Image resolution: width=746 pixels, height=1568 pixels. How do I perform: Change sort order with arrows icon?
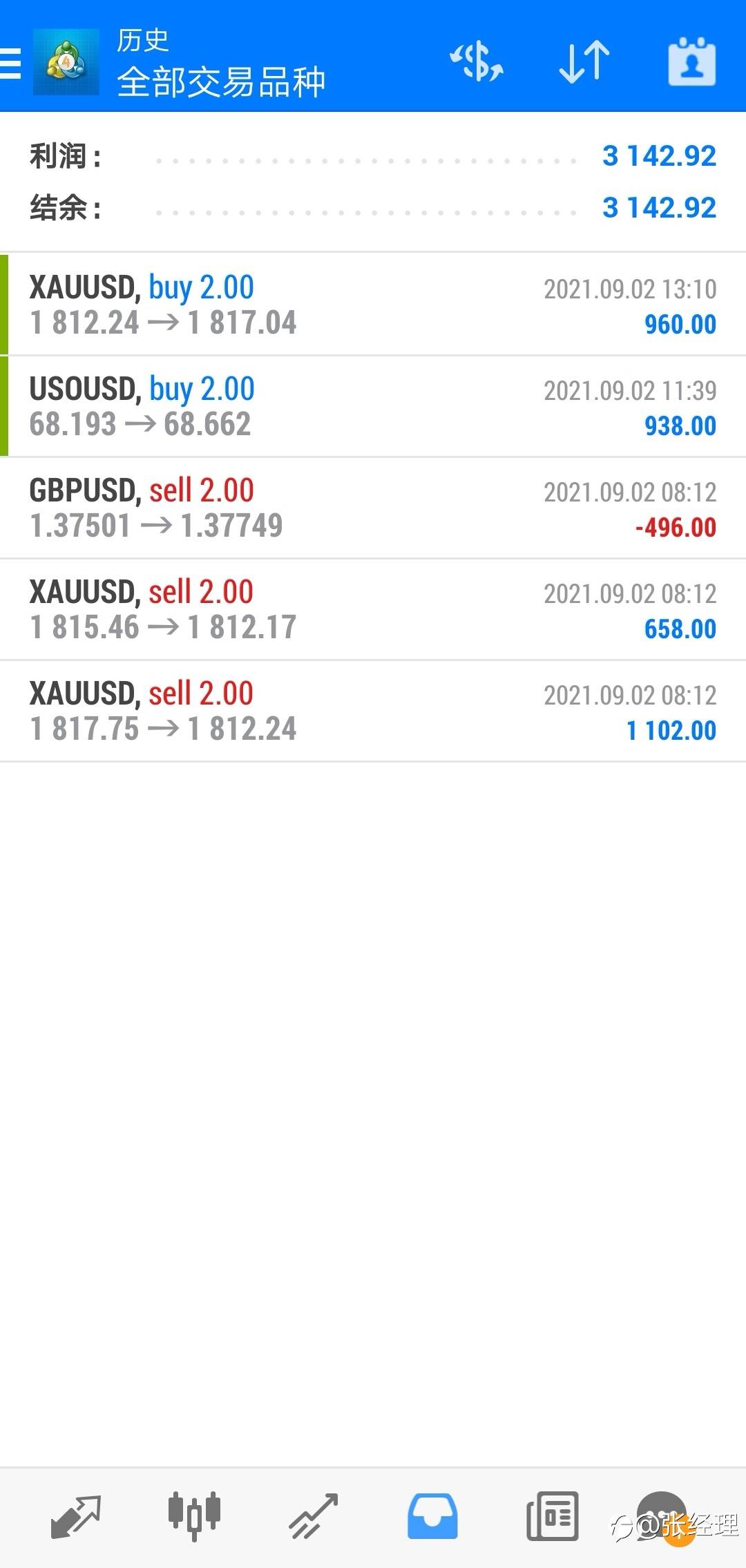click(x=584, y=62)
